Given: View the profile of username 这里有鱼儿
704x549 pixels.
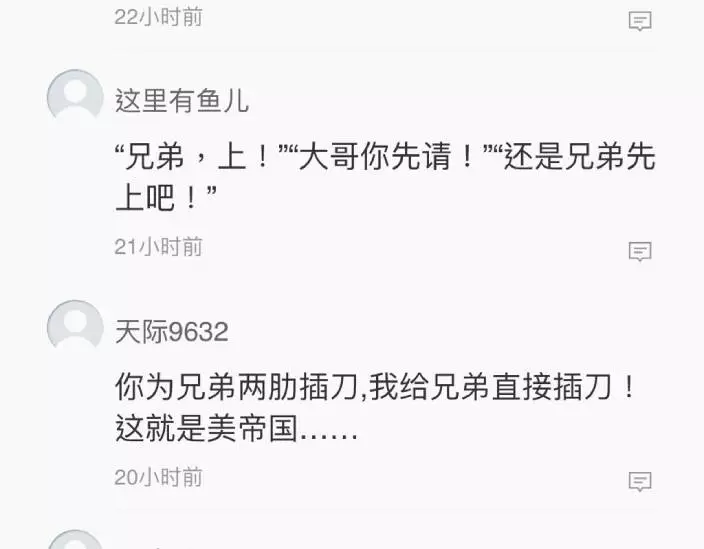Looking at the screenshot, I should point(181,101).
